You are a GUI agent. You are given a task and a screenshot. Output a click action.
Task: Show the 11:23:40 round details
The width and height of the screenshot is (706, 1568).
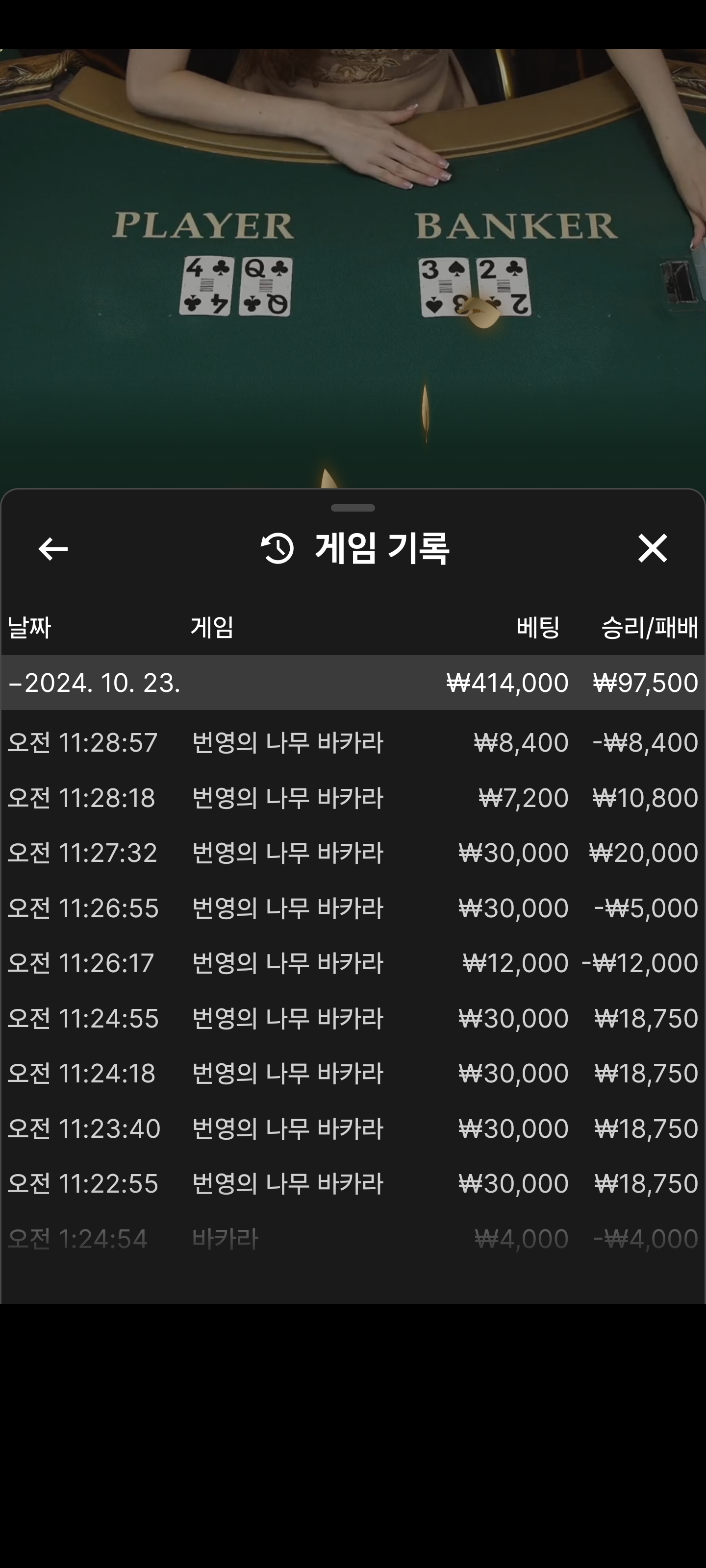[353, 1128]
